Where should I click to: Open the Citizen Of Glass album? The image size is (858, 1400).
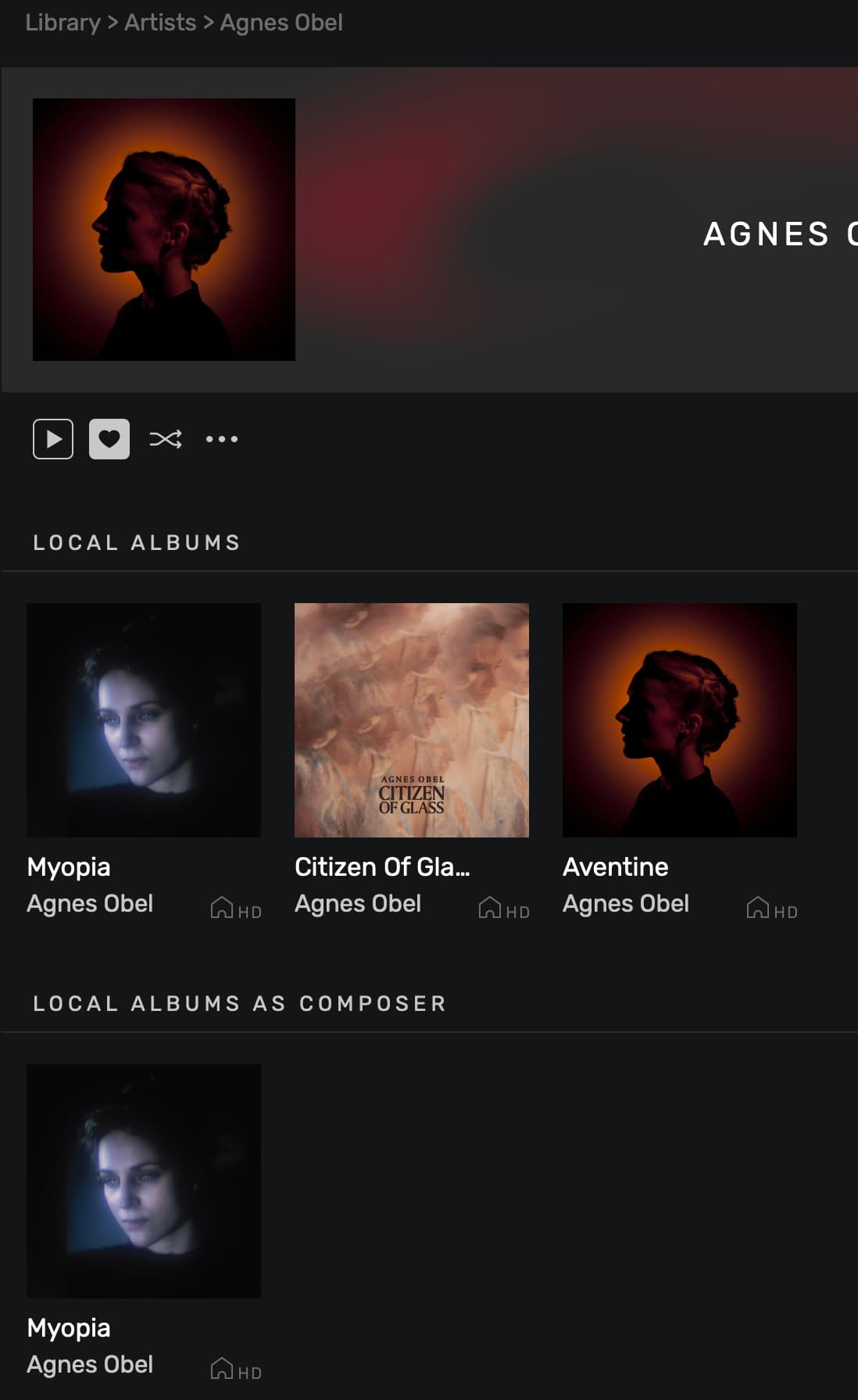[412, 720]
